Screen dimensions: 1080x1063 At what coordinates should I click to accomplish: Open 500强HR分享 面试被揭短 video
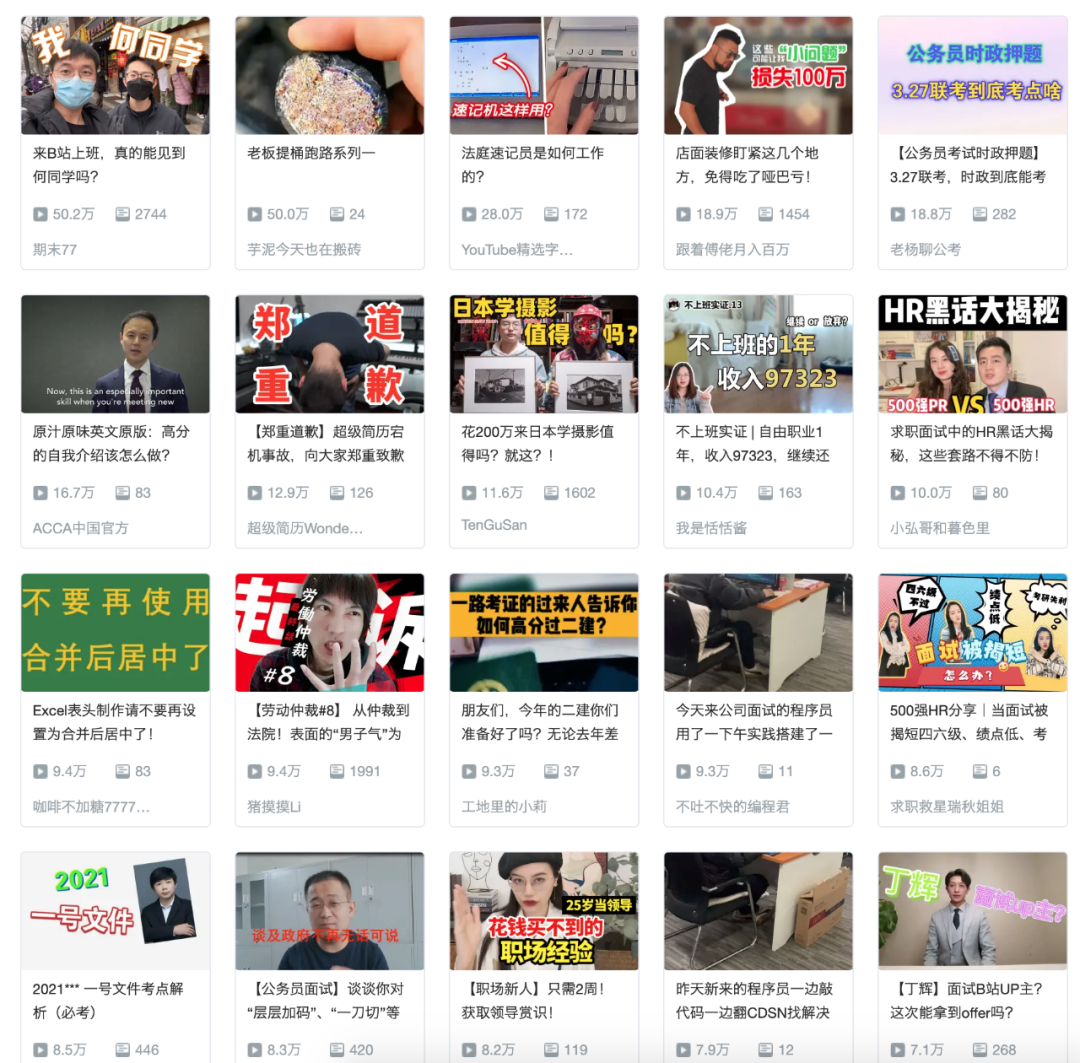[x=972, y=632]
